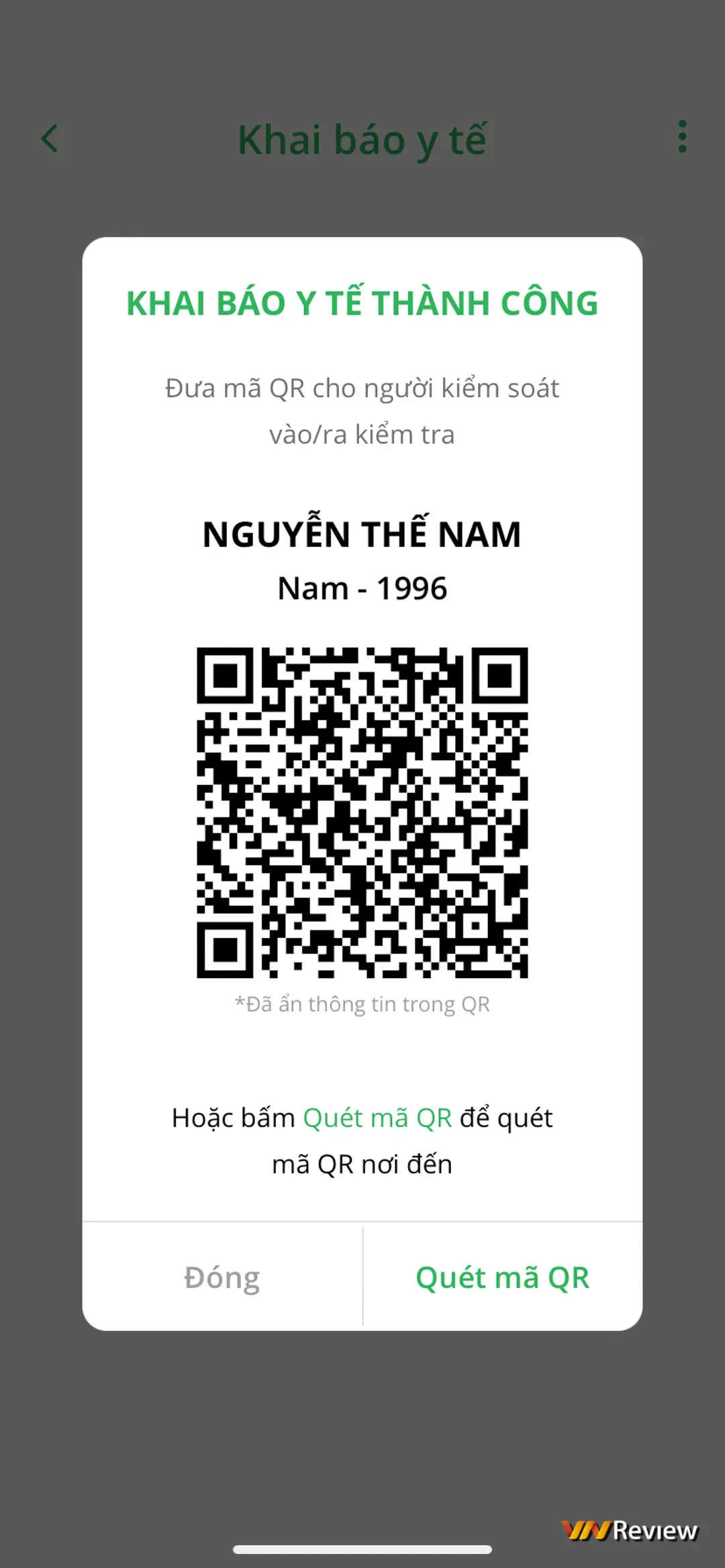
Task: Tap Quét mã QR button
Action: (x=502, y=1277)
